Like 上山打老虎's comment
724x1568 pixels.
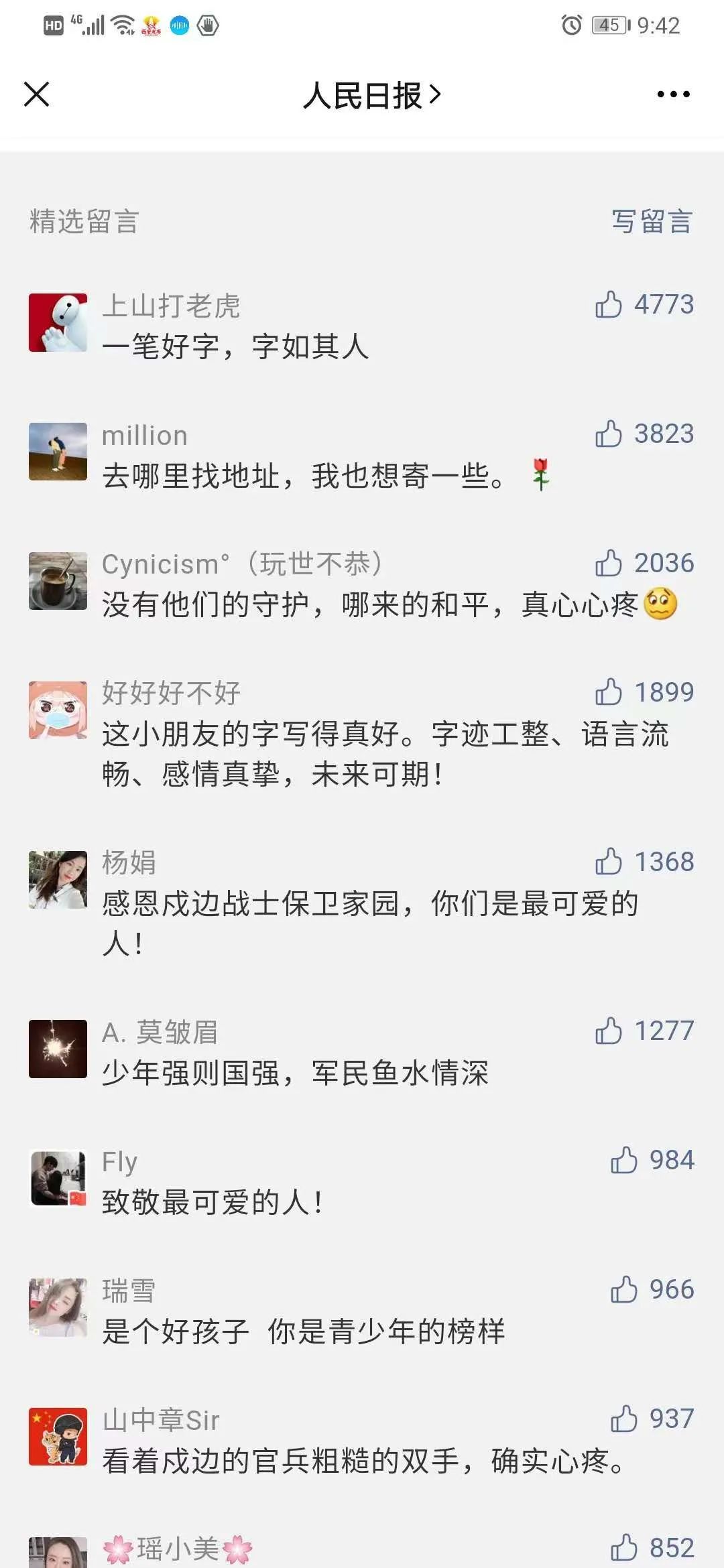(x=609, y=305)
